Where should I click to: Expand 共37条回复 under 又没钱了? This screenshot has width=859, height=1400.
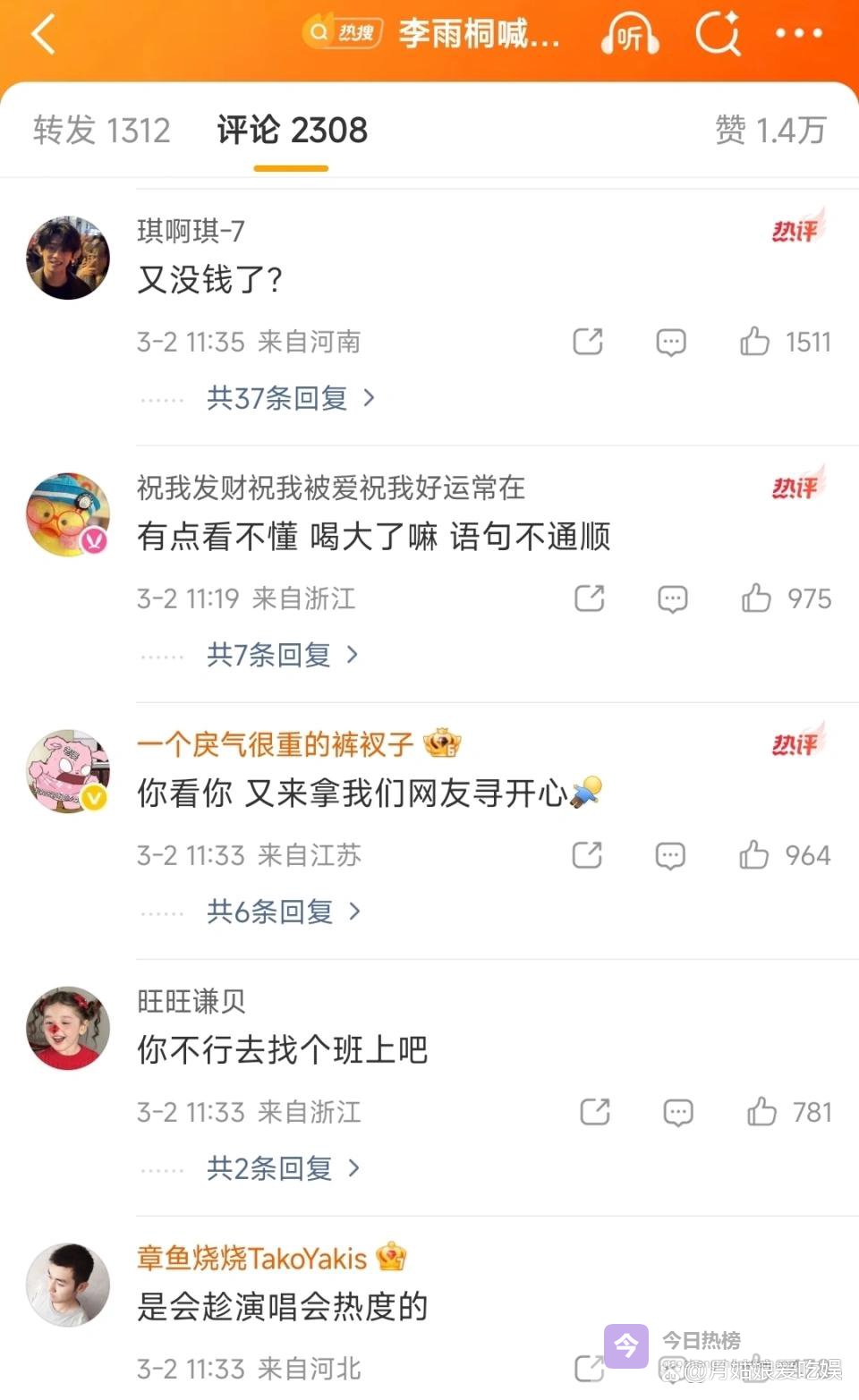[x=290, y=398]
